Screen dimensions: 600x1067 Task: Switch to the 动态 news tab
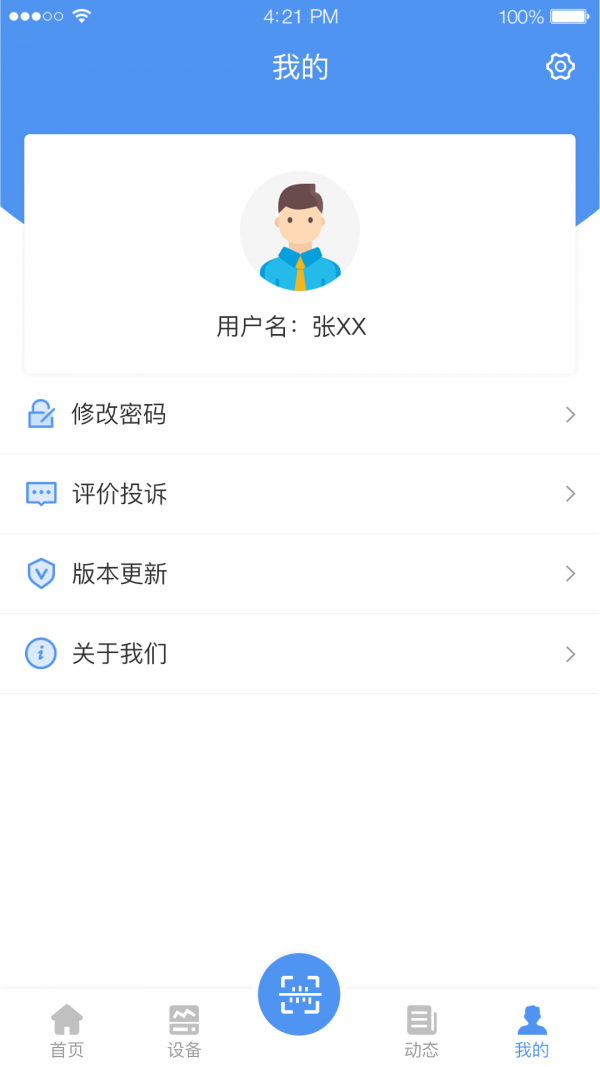(421, 1031)
